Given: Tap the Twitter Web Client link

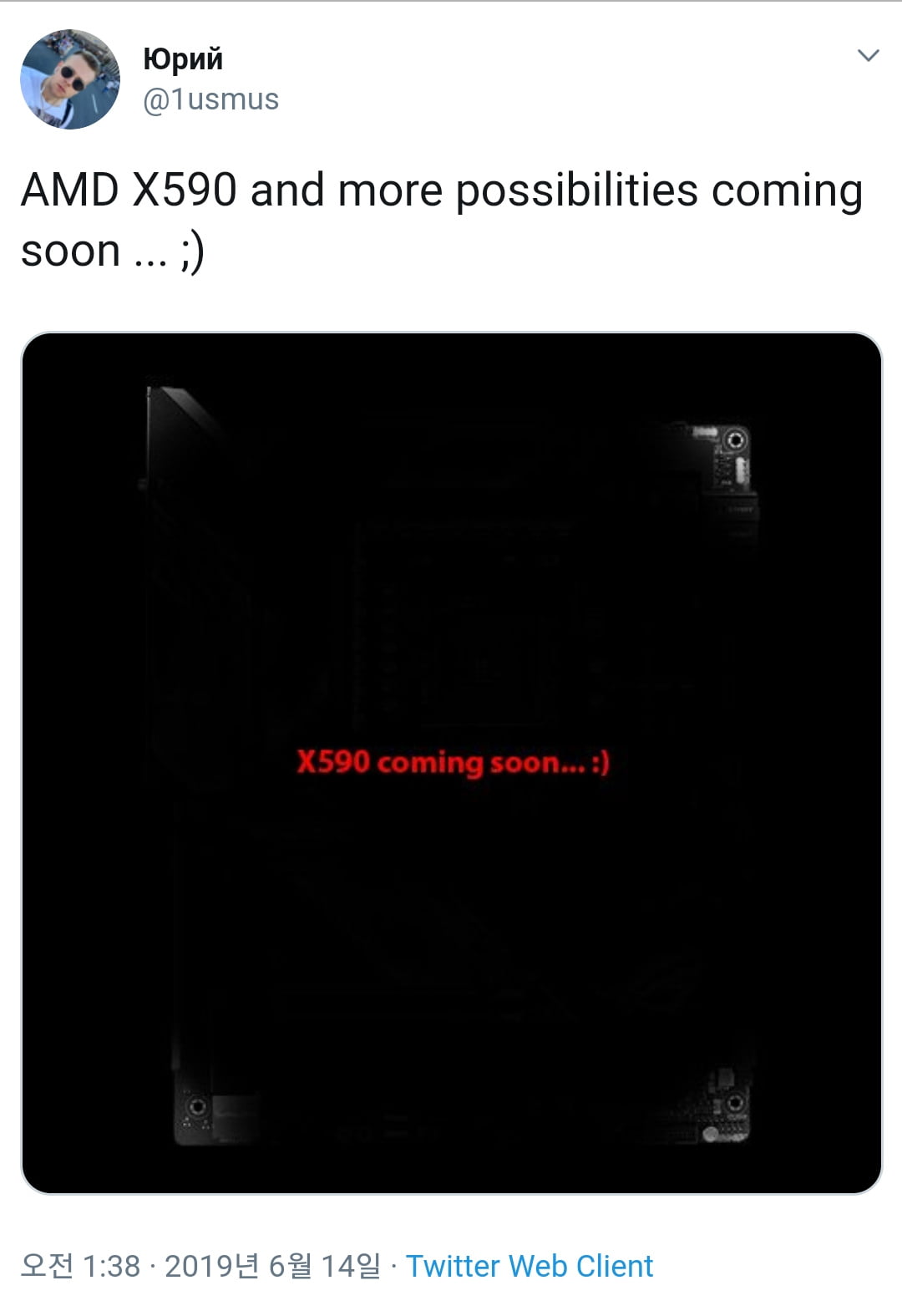Looking at the screenshot, I should pos(529,1266).
